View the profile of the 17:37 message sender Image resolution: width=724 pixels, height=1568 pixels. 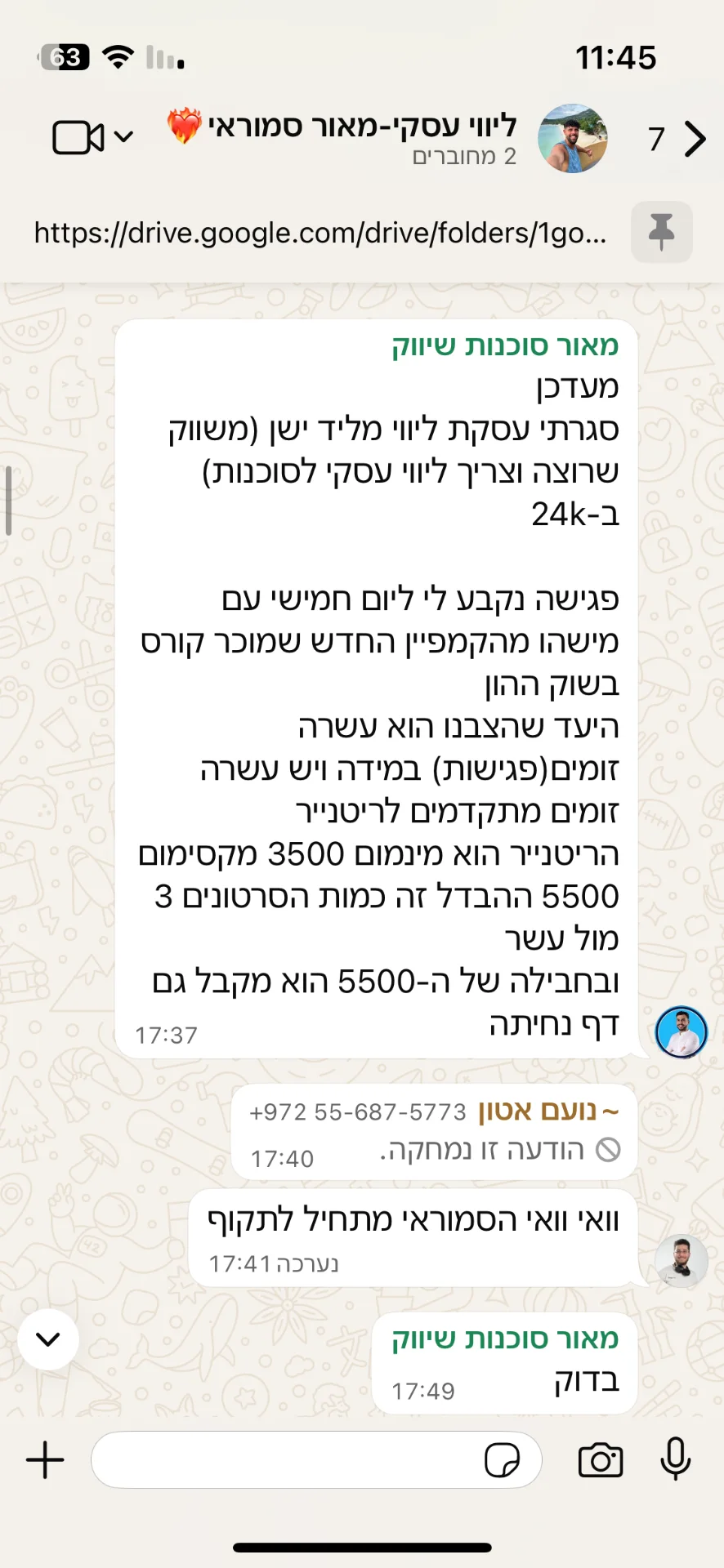tap(681, 1032)
